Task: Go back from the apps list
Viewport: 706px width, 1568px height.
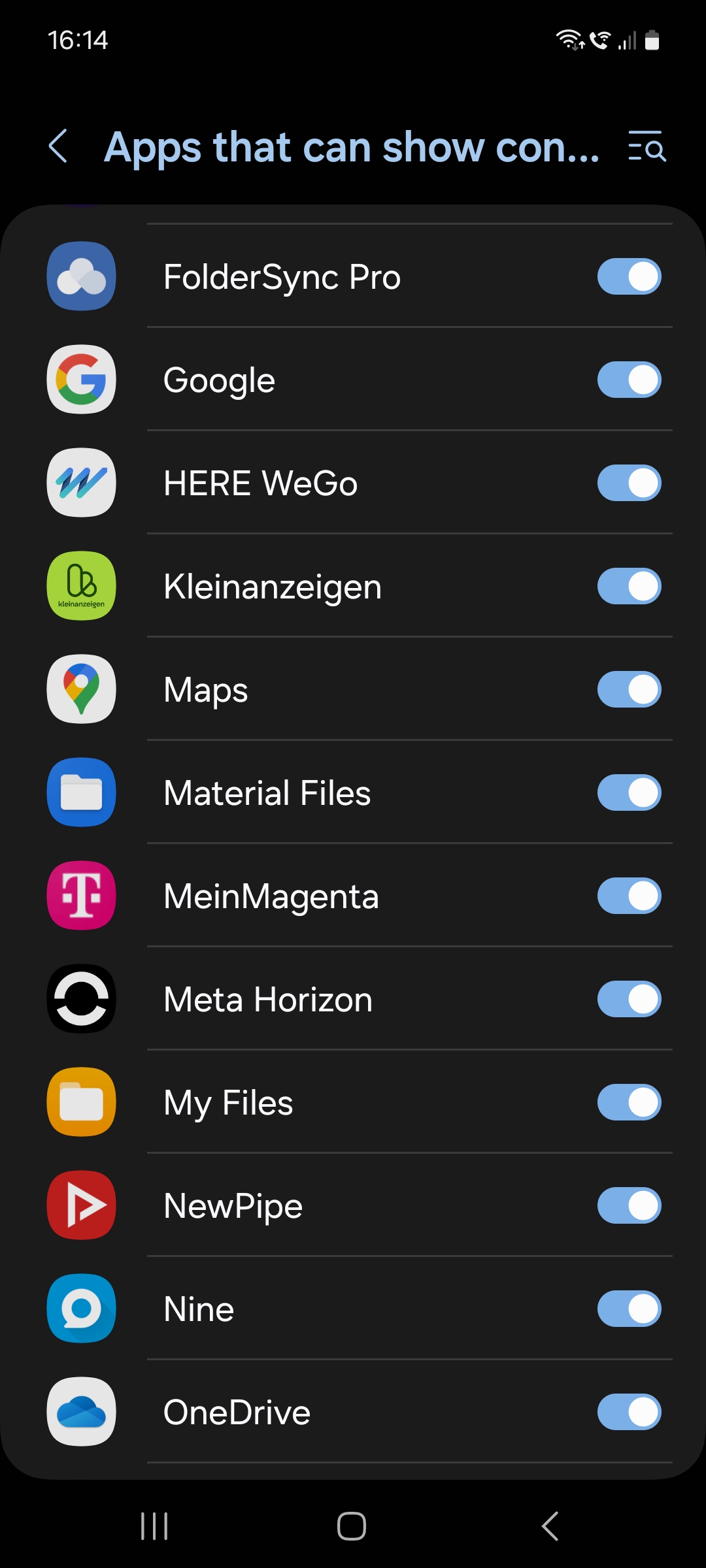Action: coord(59,146)
